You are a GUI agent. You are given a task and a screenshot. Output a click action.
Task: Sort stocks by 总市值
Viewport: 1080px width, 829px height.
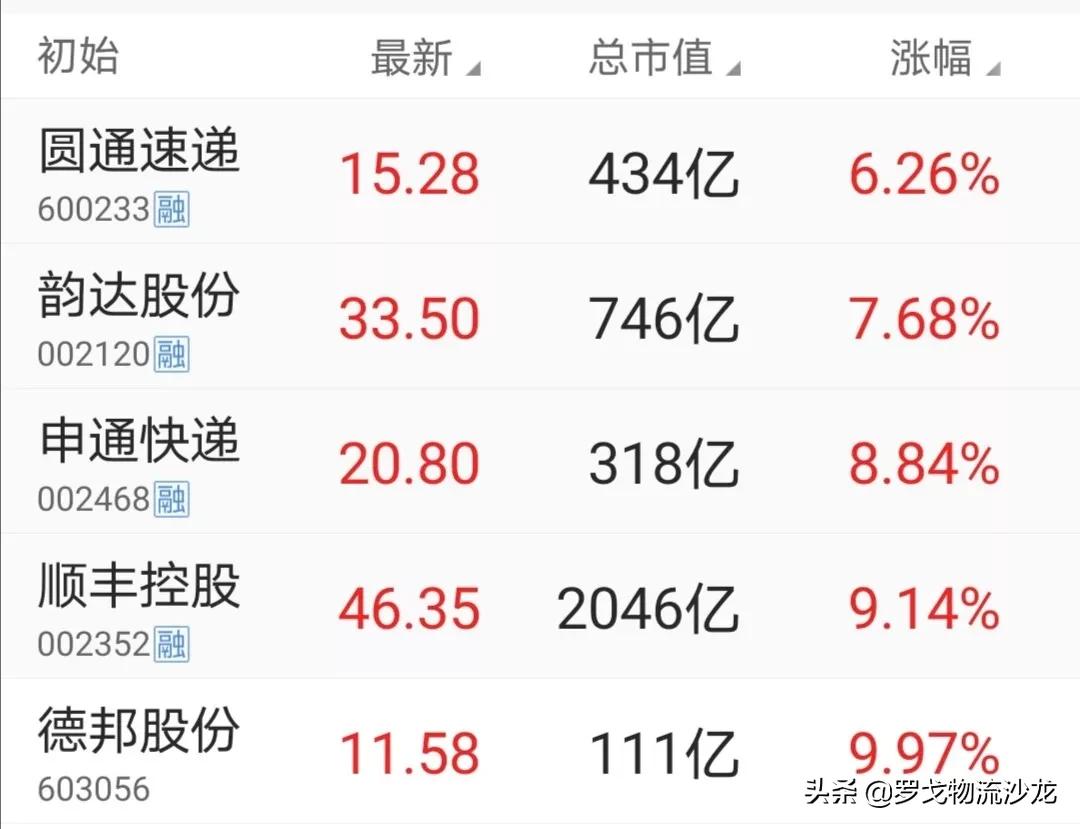[662, 58]
